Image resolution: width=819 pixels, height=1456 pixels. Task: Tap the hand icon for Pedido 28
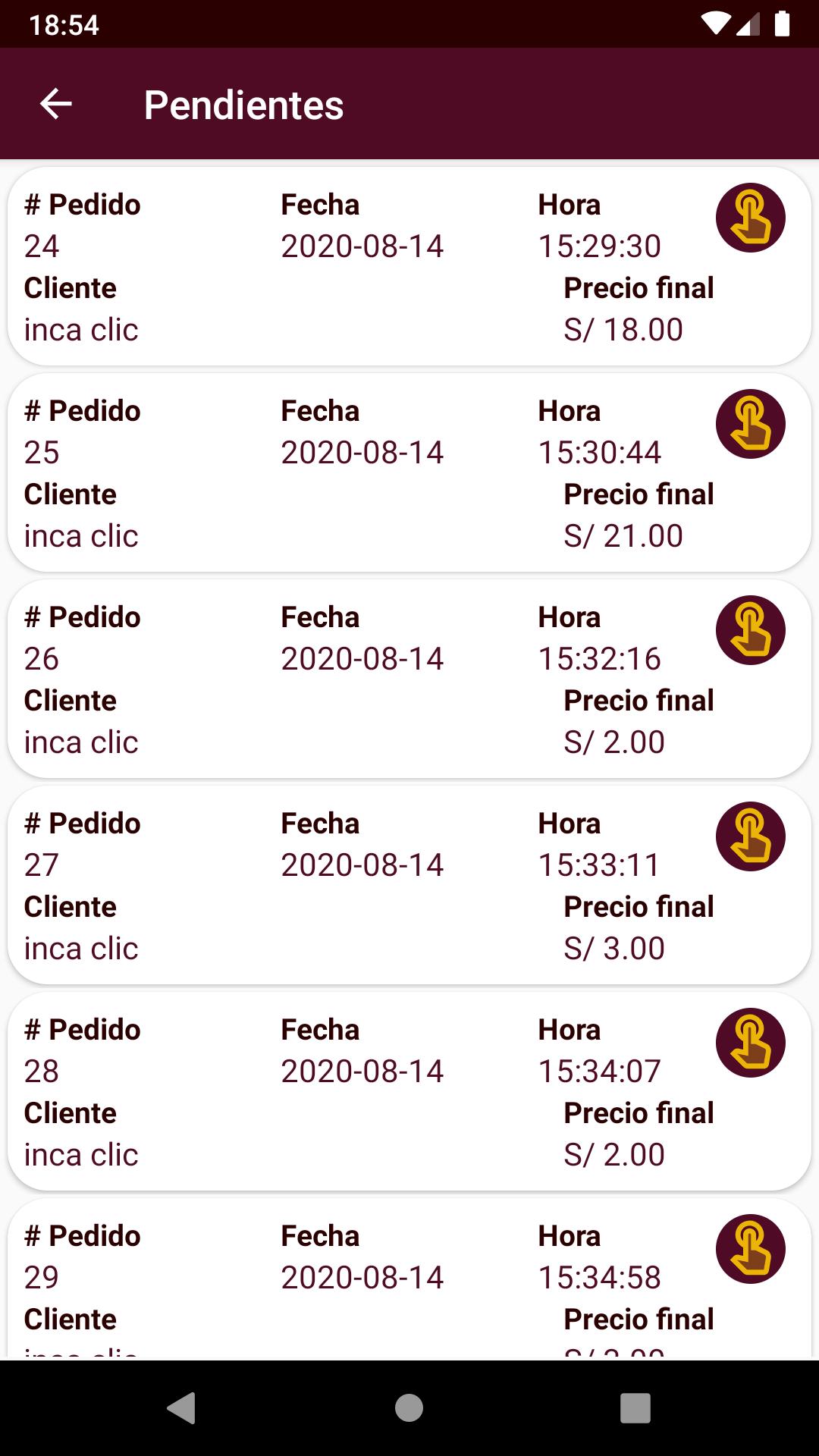pyautogui.click(x=751, y=1043)
